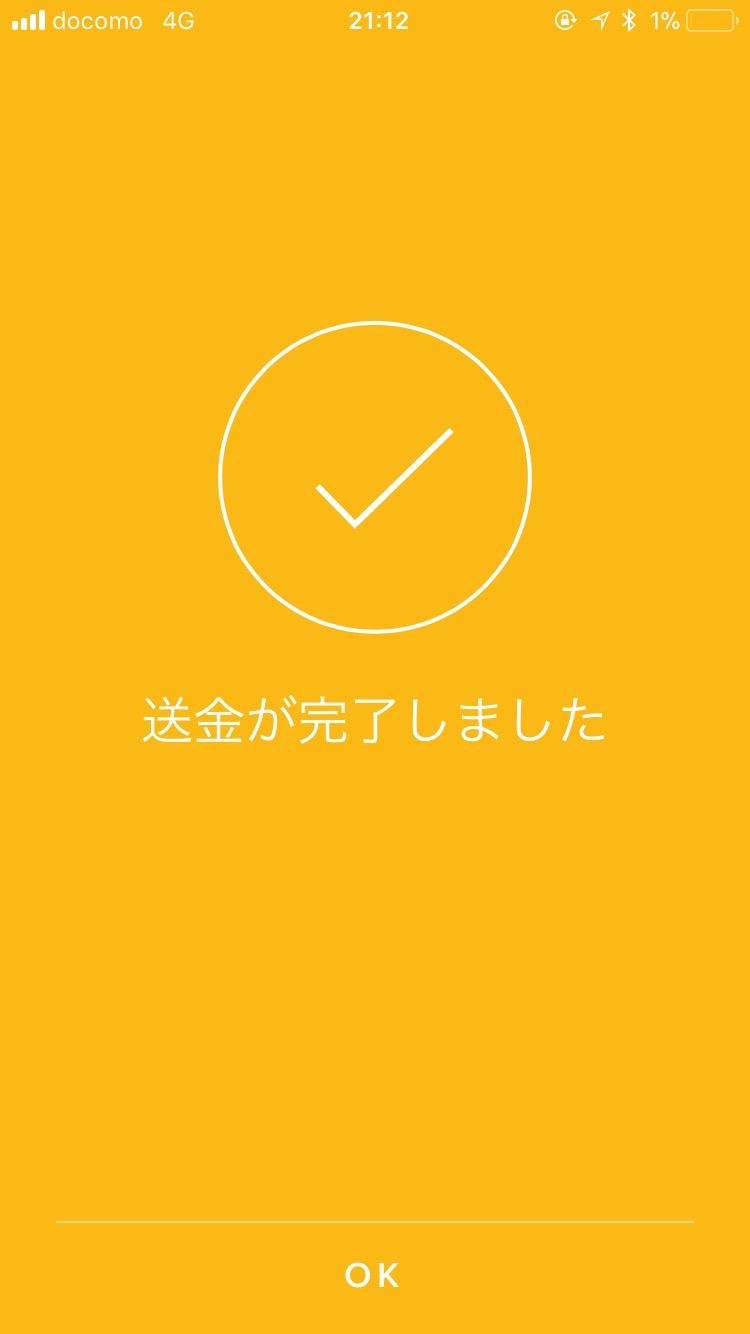Tap OK to confirm the completed transfer
Screen dimensions: 750x1334
pos(373,1275)
